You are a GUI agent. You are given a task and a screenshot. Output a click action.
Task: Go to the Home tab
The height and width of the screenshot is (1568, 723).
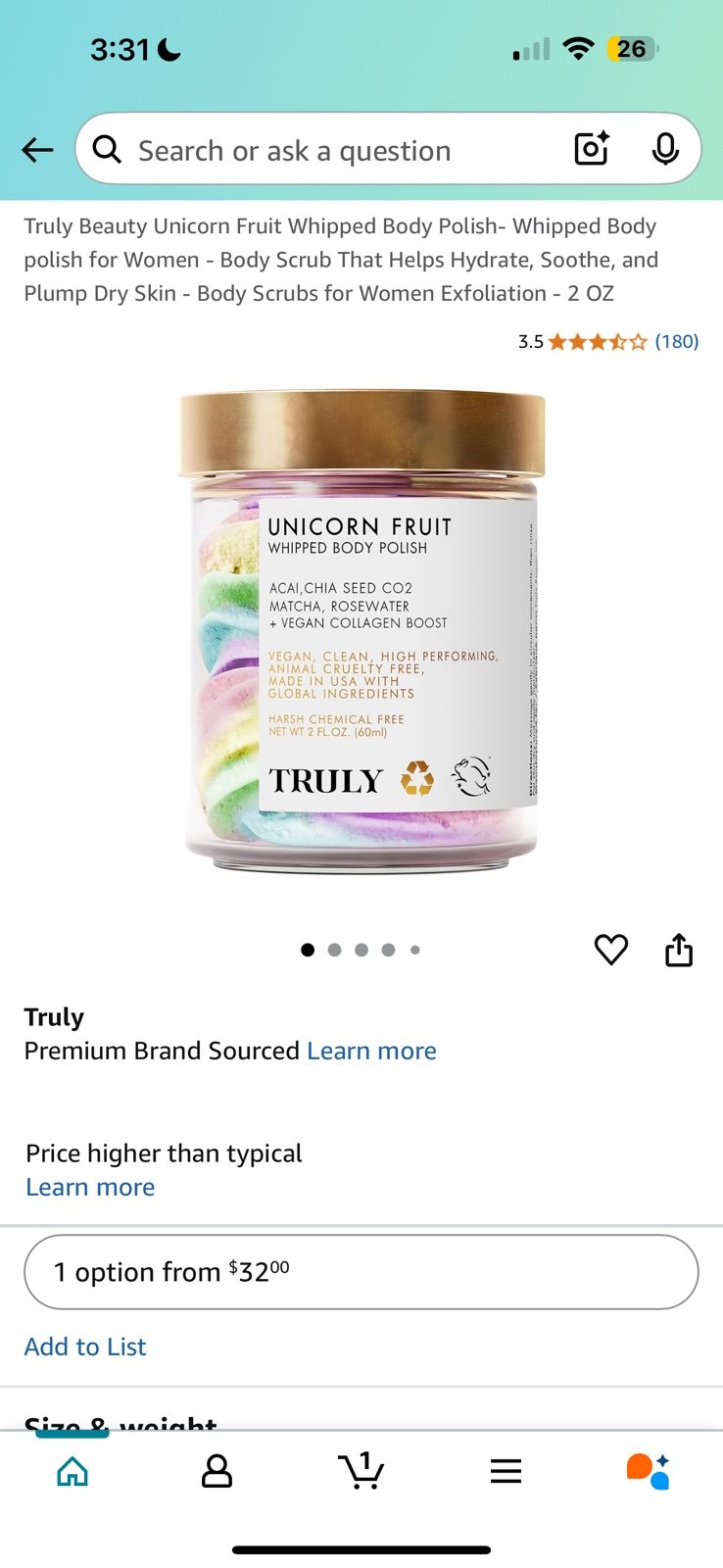[72, 1471]
